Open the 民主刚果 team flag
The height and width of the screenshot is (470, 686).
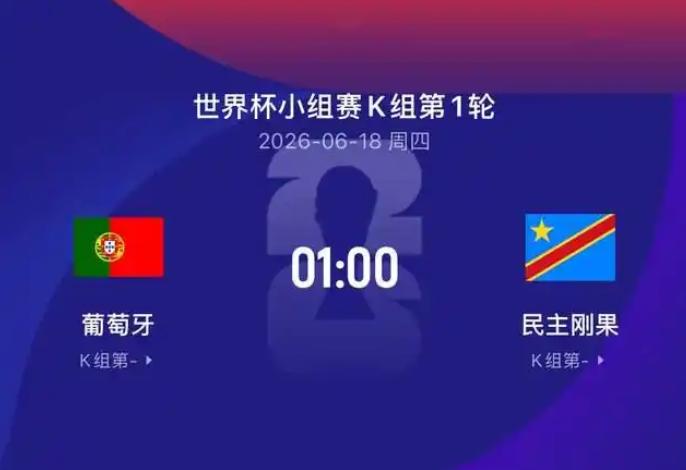click(x=570, y=247)
